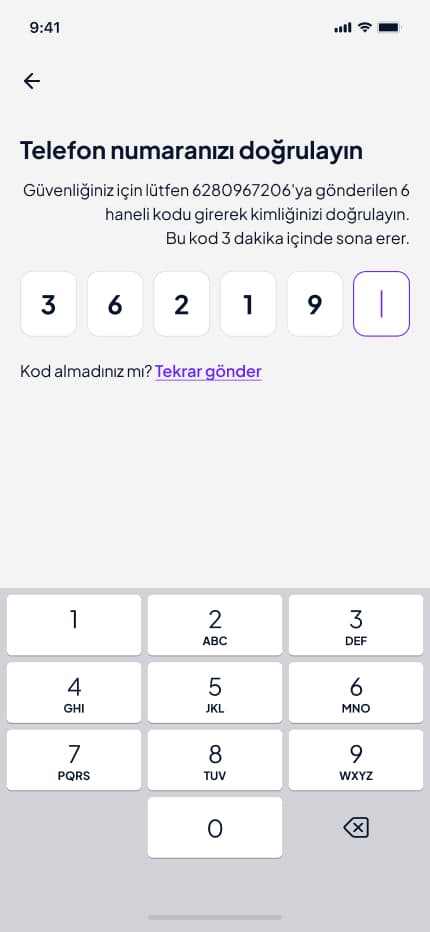This screenshot has width=430, height=932.
Task: Focus the empty sixth code box
Action: [381, 304]
